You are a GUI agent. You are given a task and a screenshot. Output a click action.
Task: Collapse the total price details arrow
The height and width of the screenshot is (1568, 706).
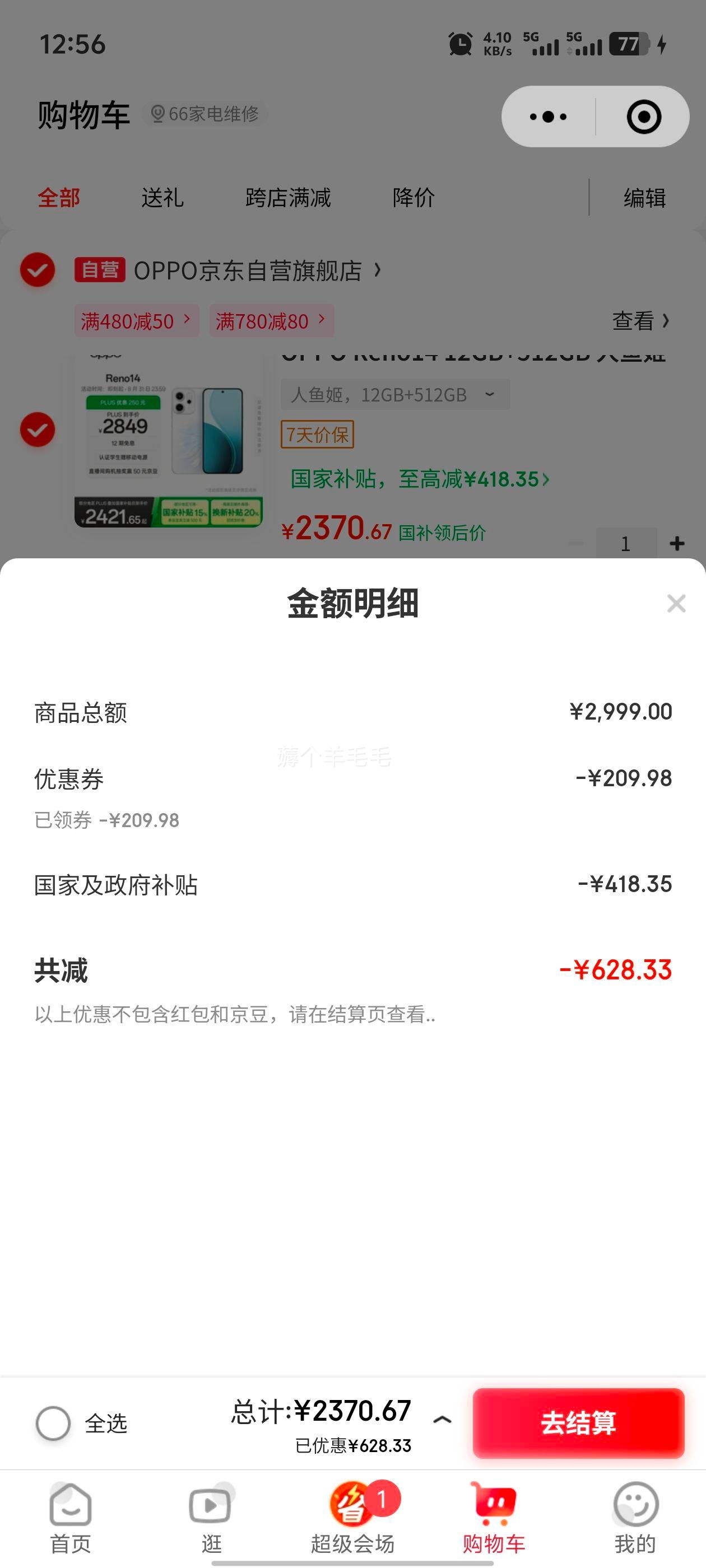(442, 1420)
